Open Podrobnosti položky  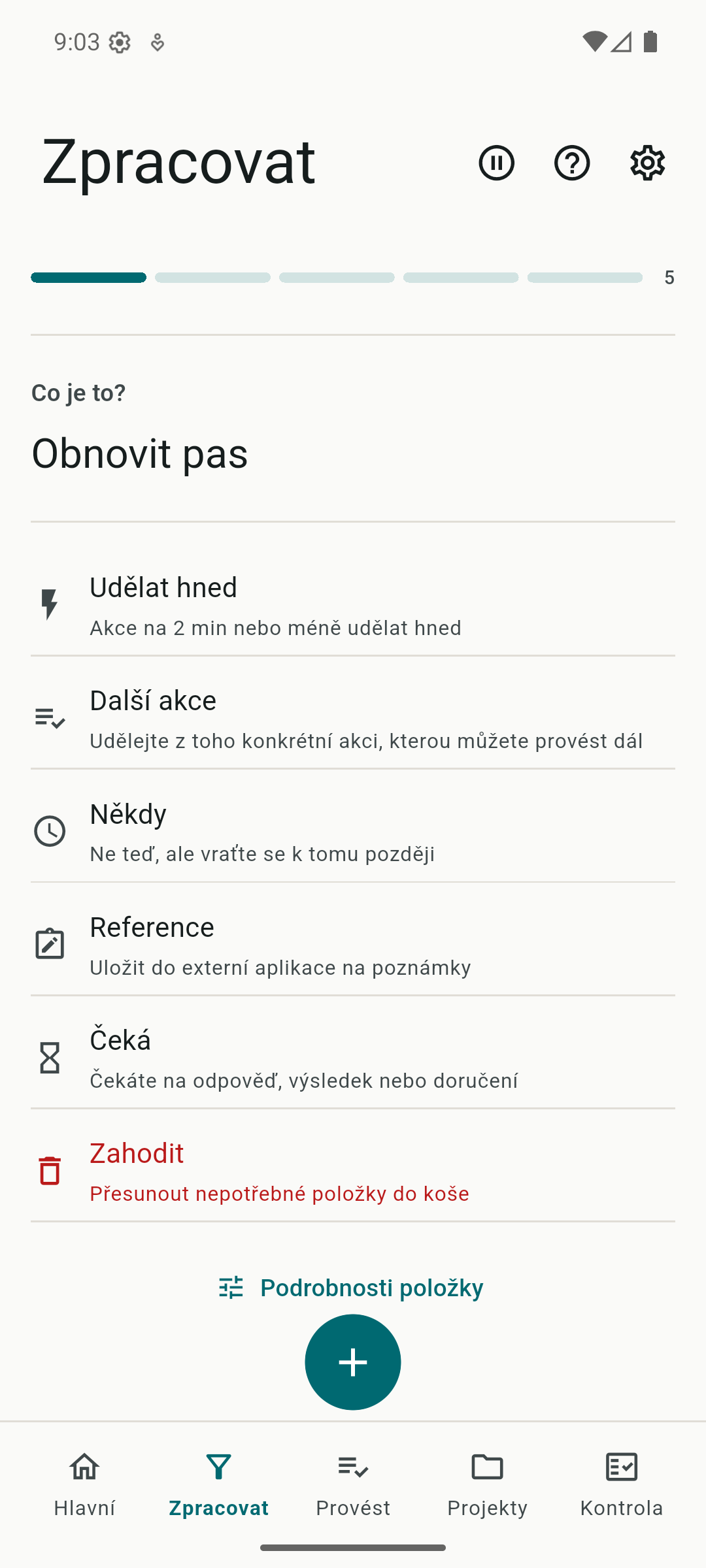pos(352,1288)
